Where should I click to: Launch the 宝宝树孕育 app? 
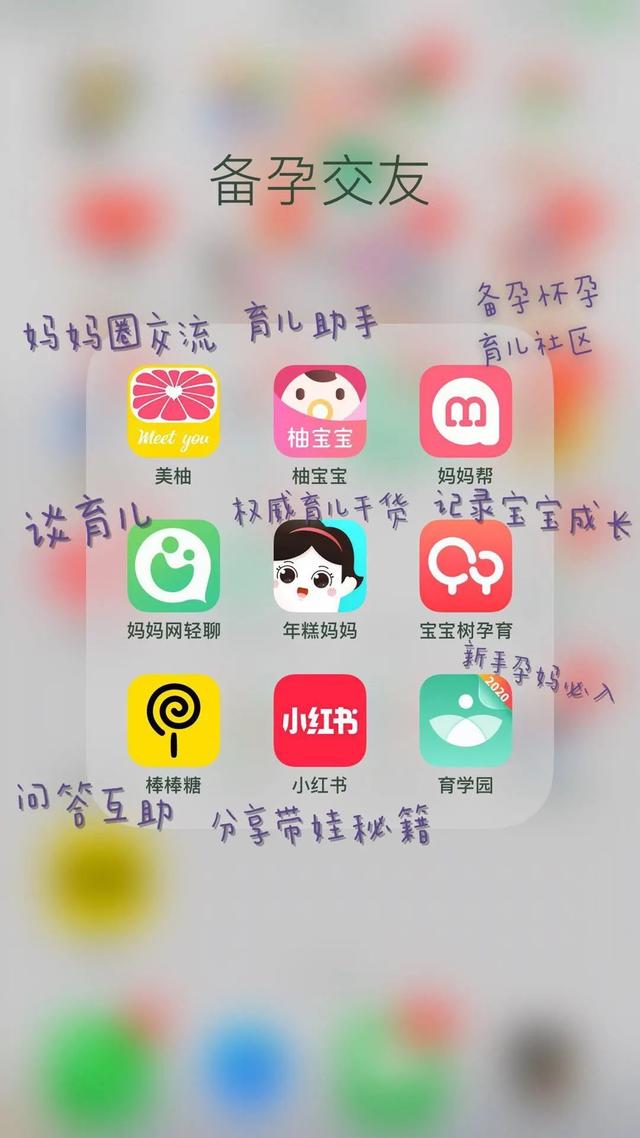click(x=465, y=565)
